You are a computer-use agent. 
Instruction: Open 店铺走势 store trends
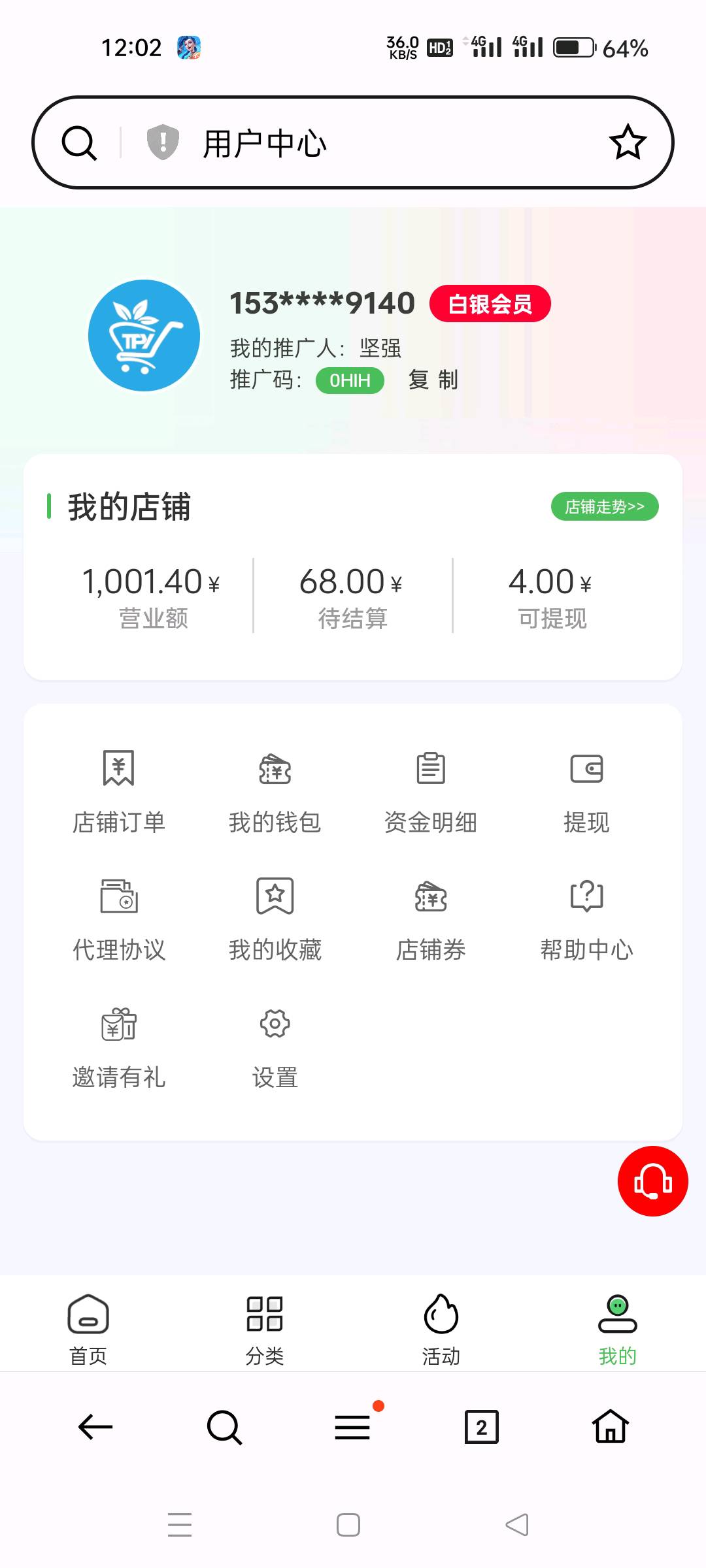pyautogui.click(x=605, y=506)
